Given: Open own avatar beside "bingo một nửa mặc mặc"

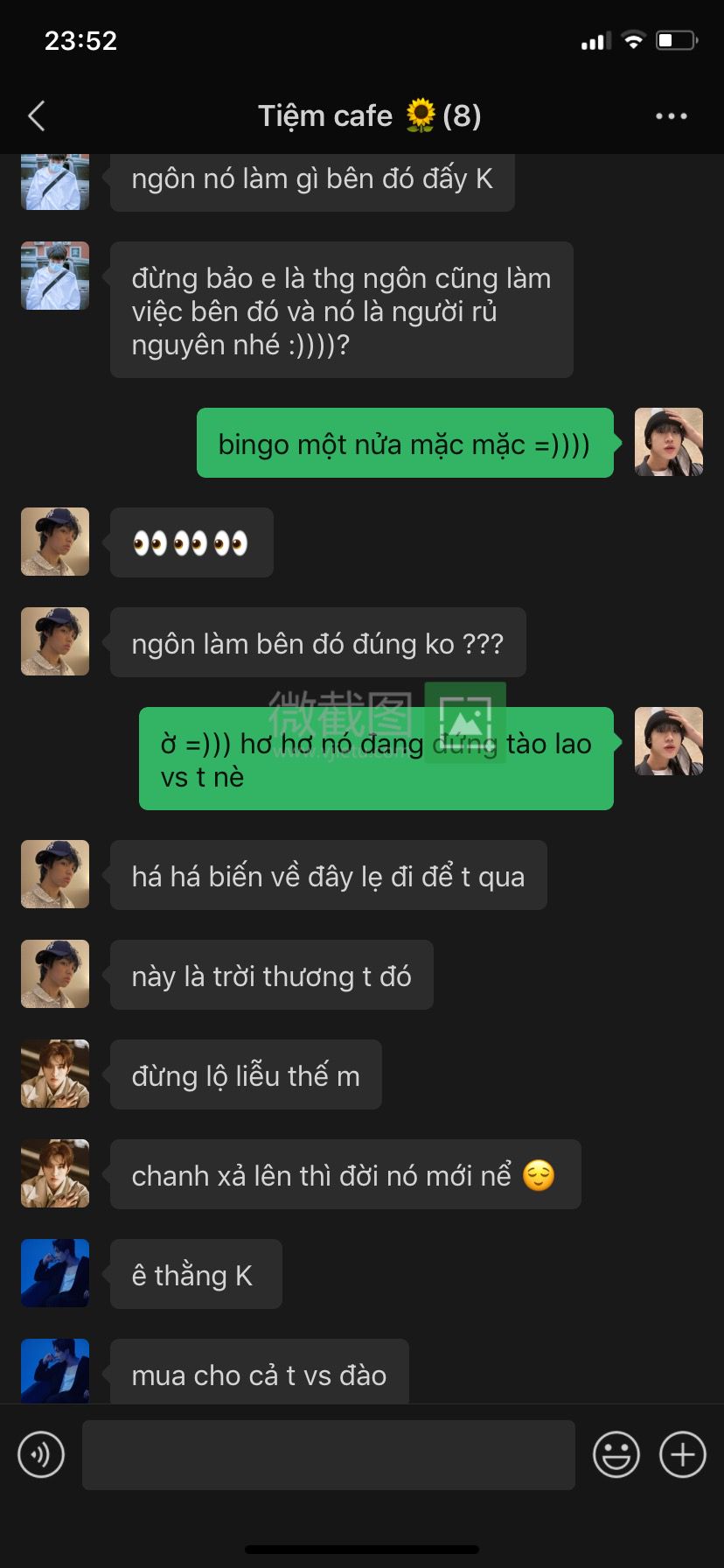Looking at the screenshot, I should [668, 442].
